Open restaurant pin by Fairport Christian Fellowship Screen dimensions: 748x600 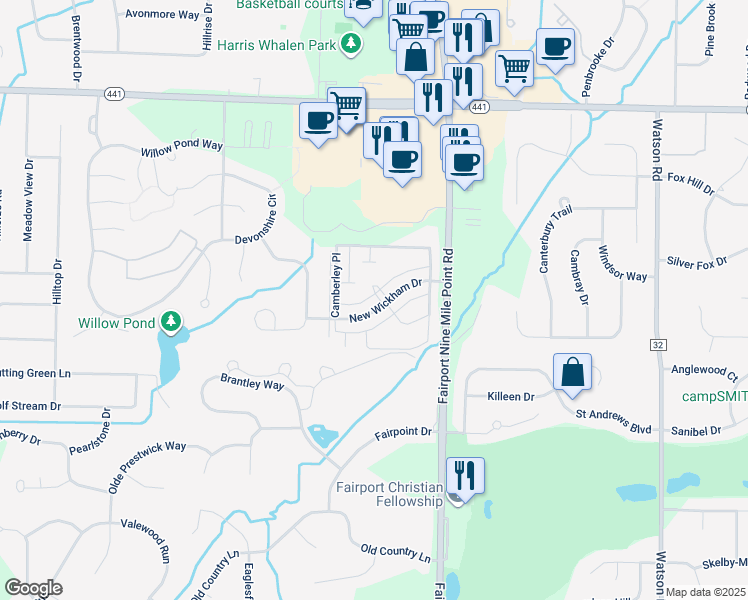coord(465,477)
